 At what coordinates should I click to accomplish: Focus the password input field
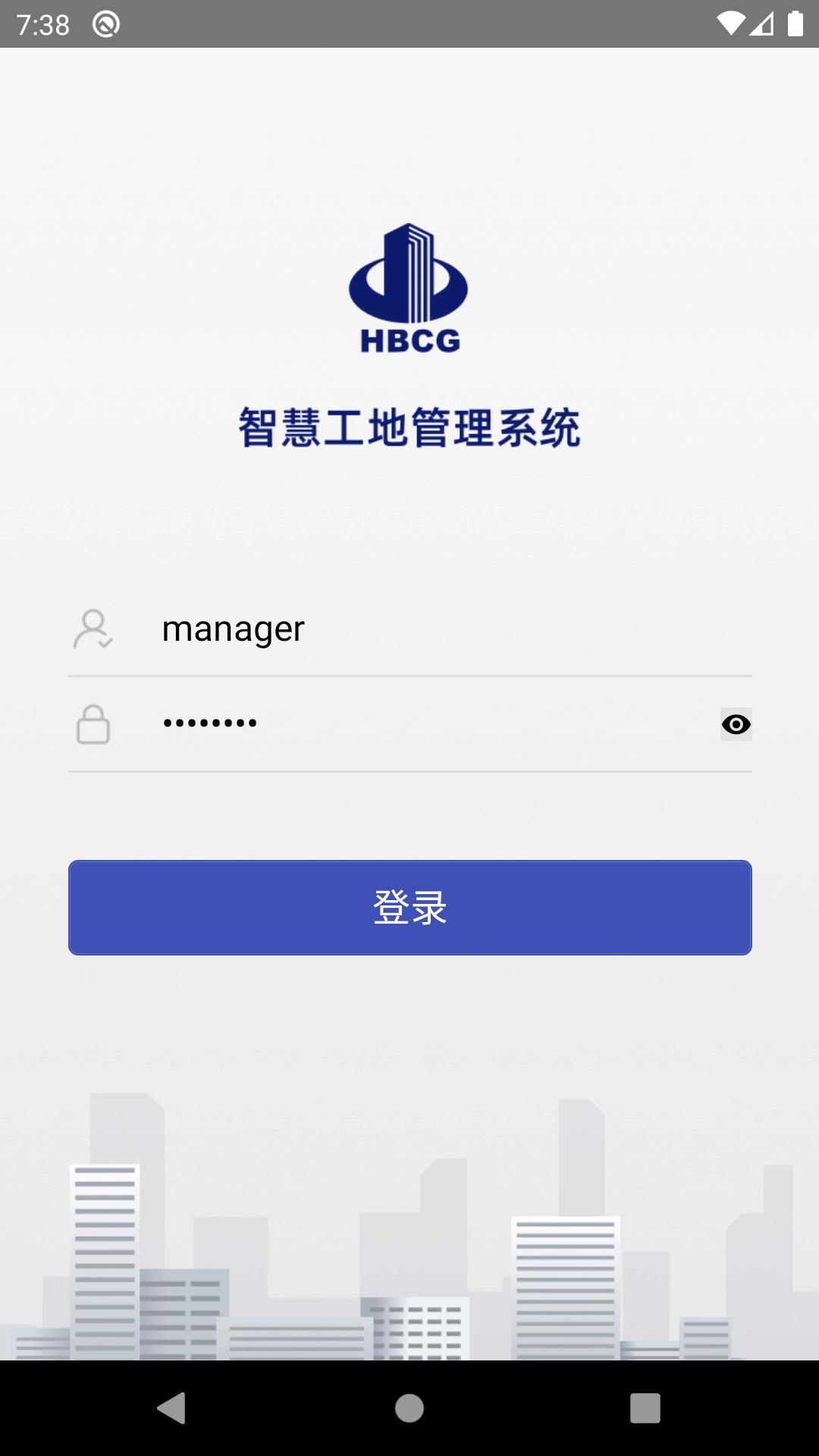pos(425,723)
